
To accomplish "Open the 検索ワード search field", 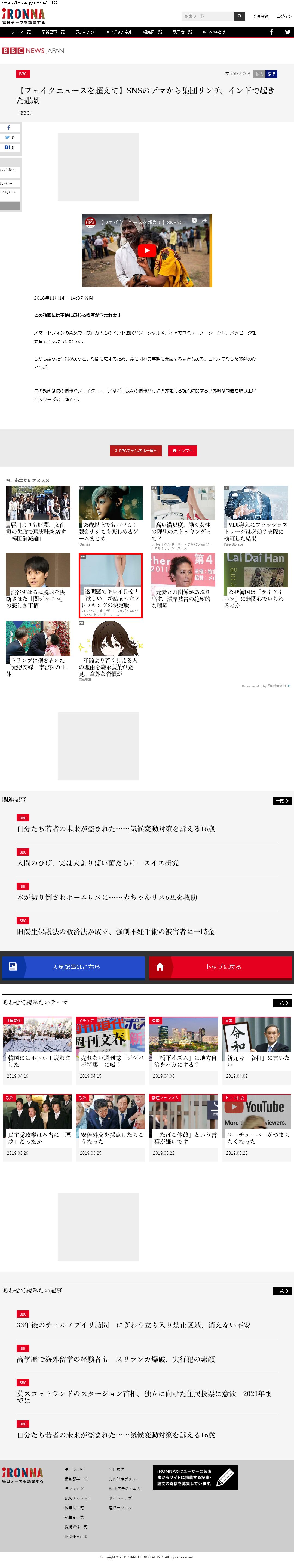I will click(x=207, y=16).
